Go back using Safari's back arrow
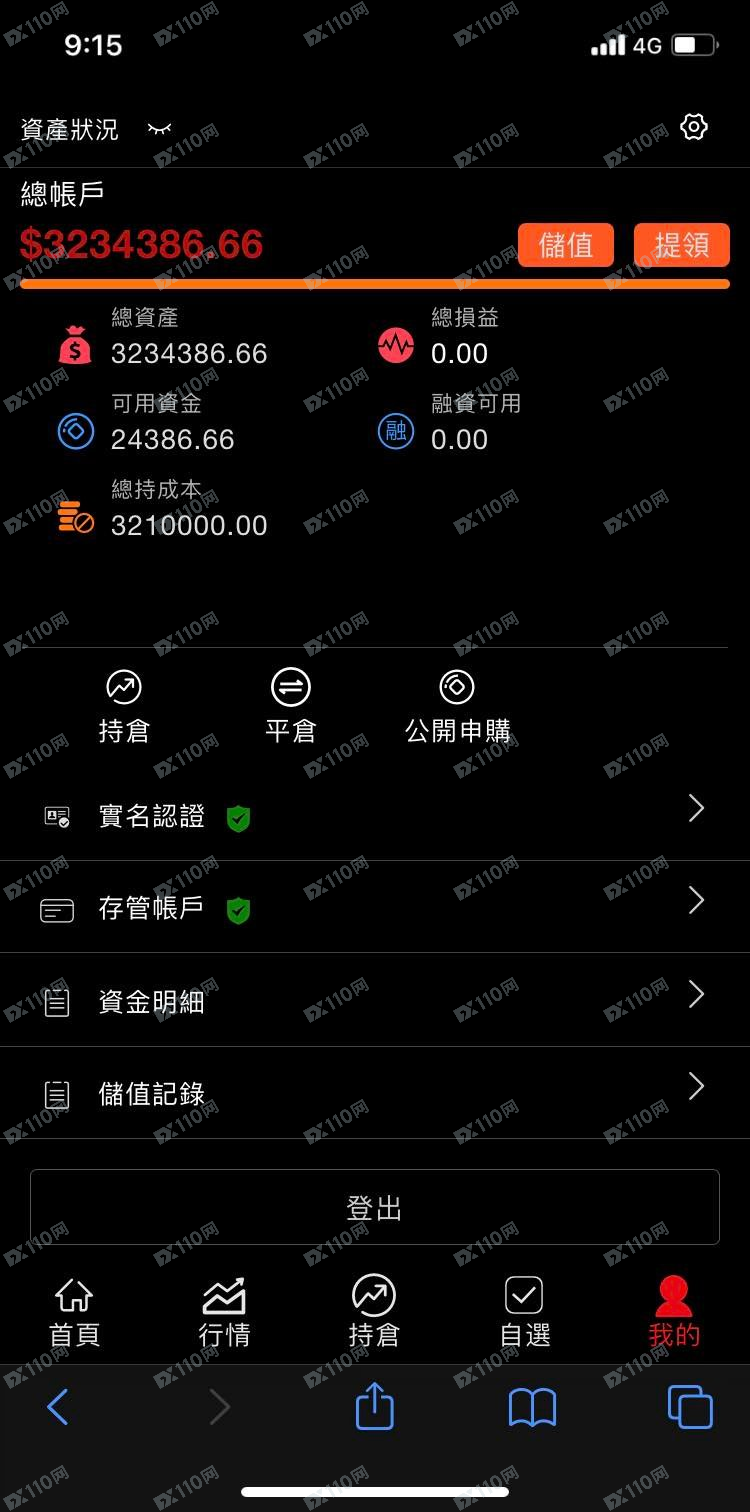The width and height of the screenshot is (750, 1512). (58, 1407)
